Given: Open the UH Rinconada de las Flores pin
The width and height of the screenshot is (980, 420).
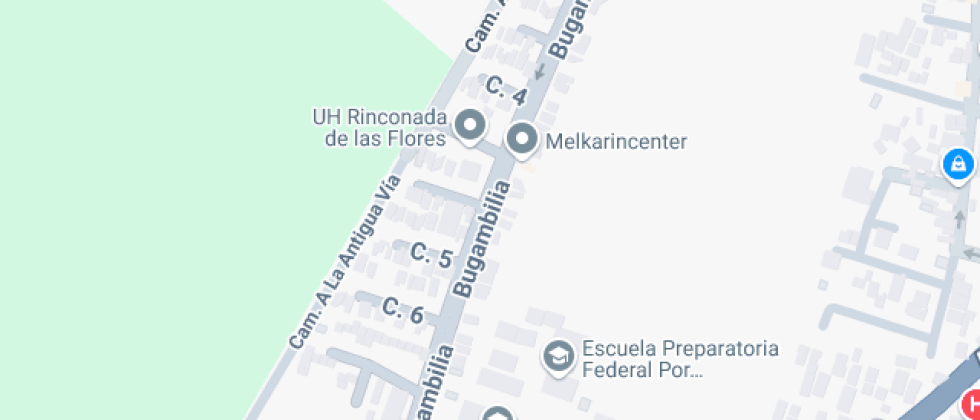Looking at the screenshot, I should coord(470,126).
